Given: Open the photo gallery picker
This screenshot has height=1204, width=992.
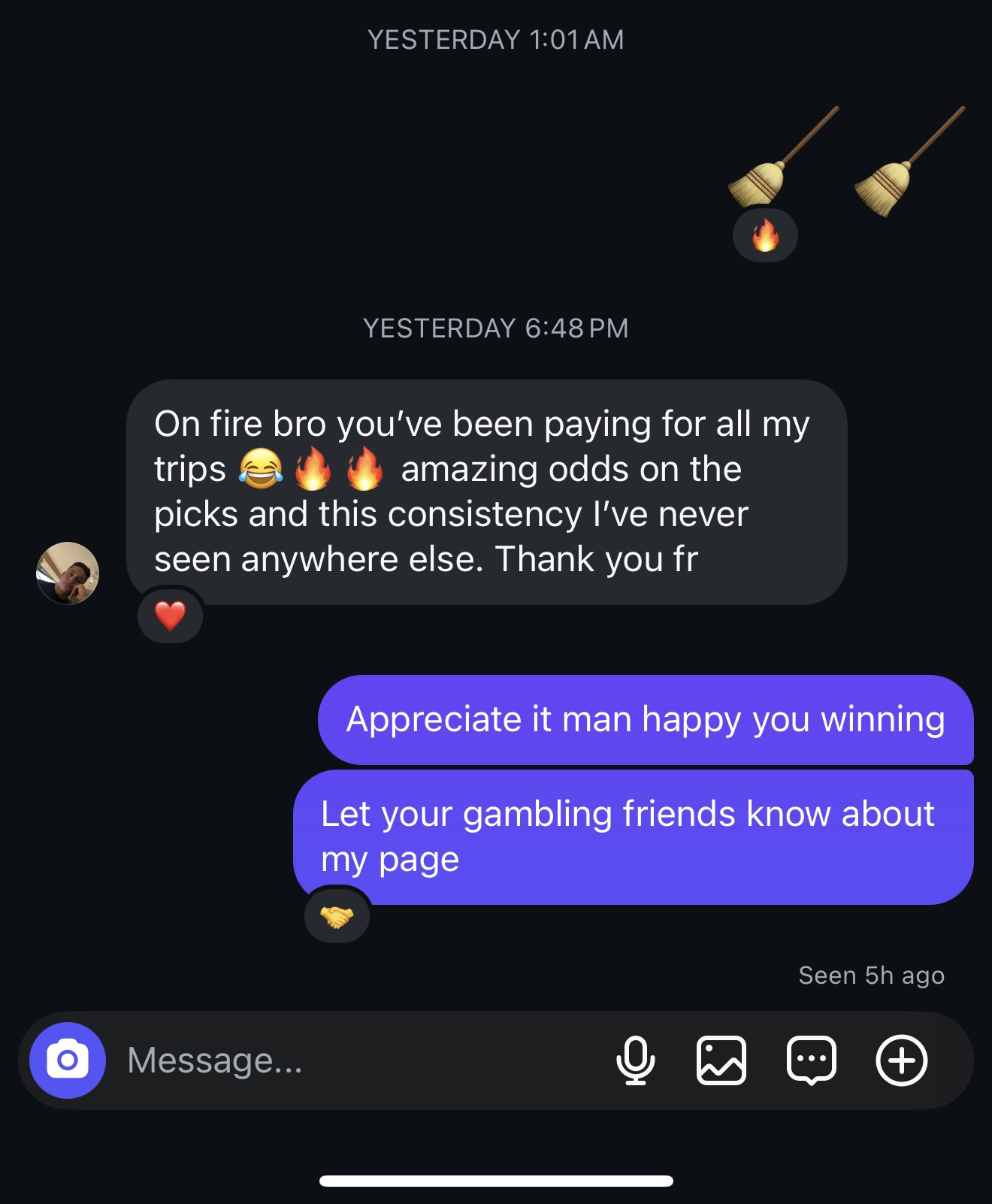Looking at the screenshot, I should click(721, 1060).
